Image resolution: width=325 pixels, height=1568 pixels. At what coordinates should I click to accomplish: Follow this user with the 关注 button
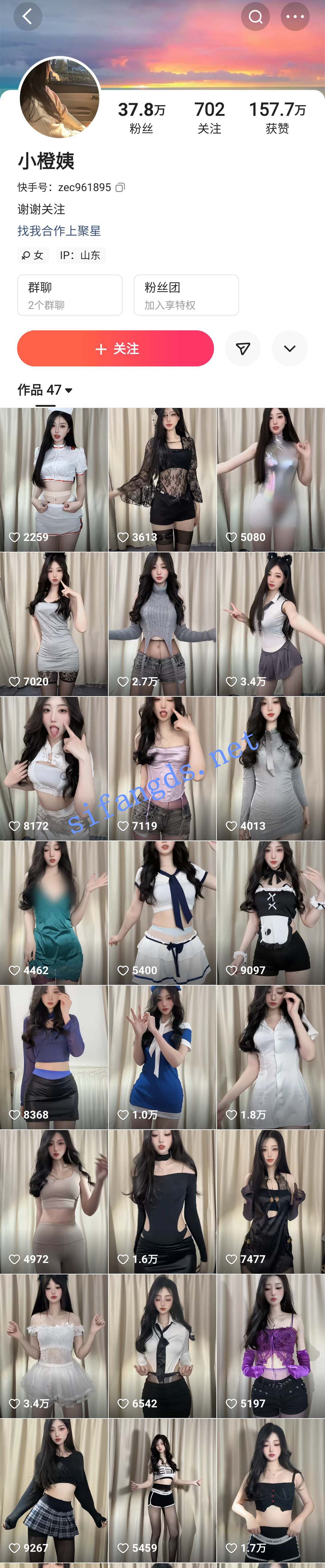(116, 348)
